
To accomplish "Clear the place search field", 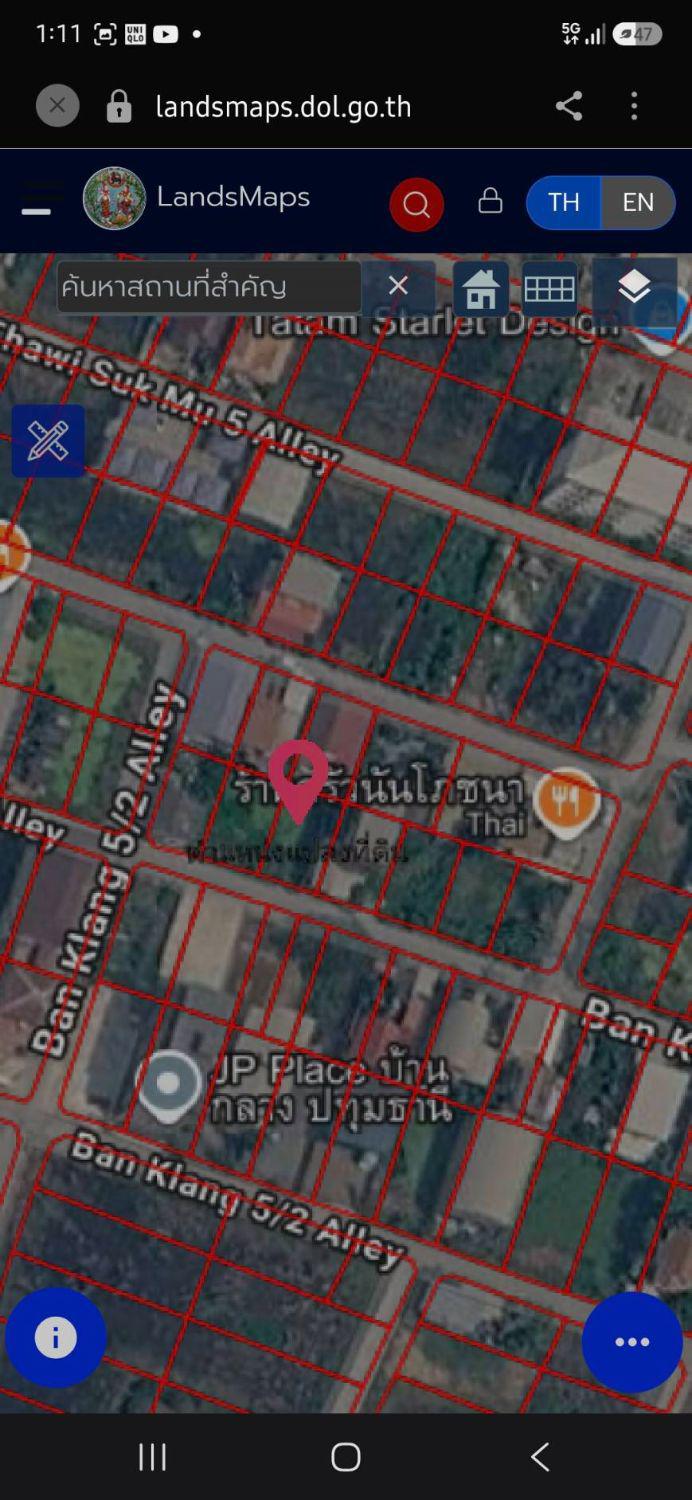I will click(398, 287).
